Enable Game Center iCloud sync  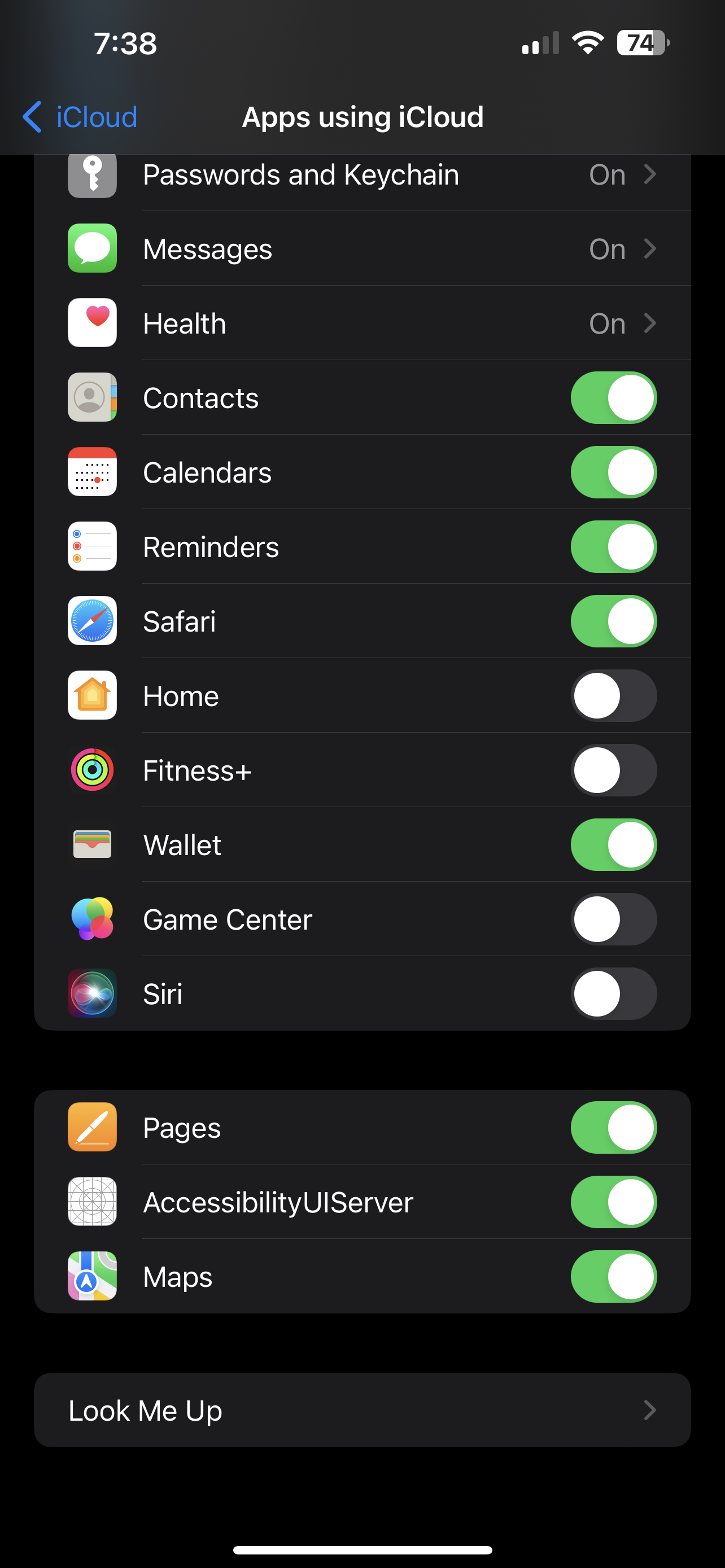[x=613, y=919]
